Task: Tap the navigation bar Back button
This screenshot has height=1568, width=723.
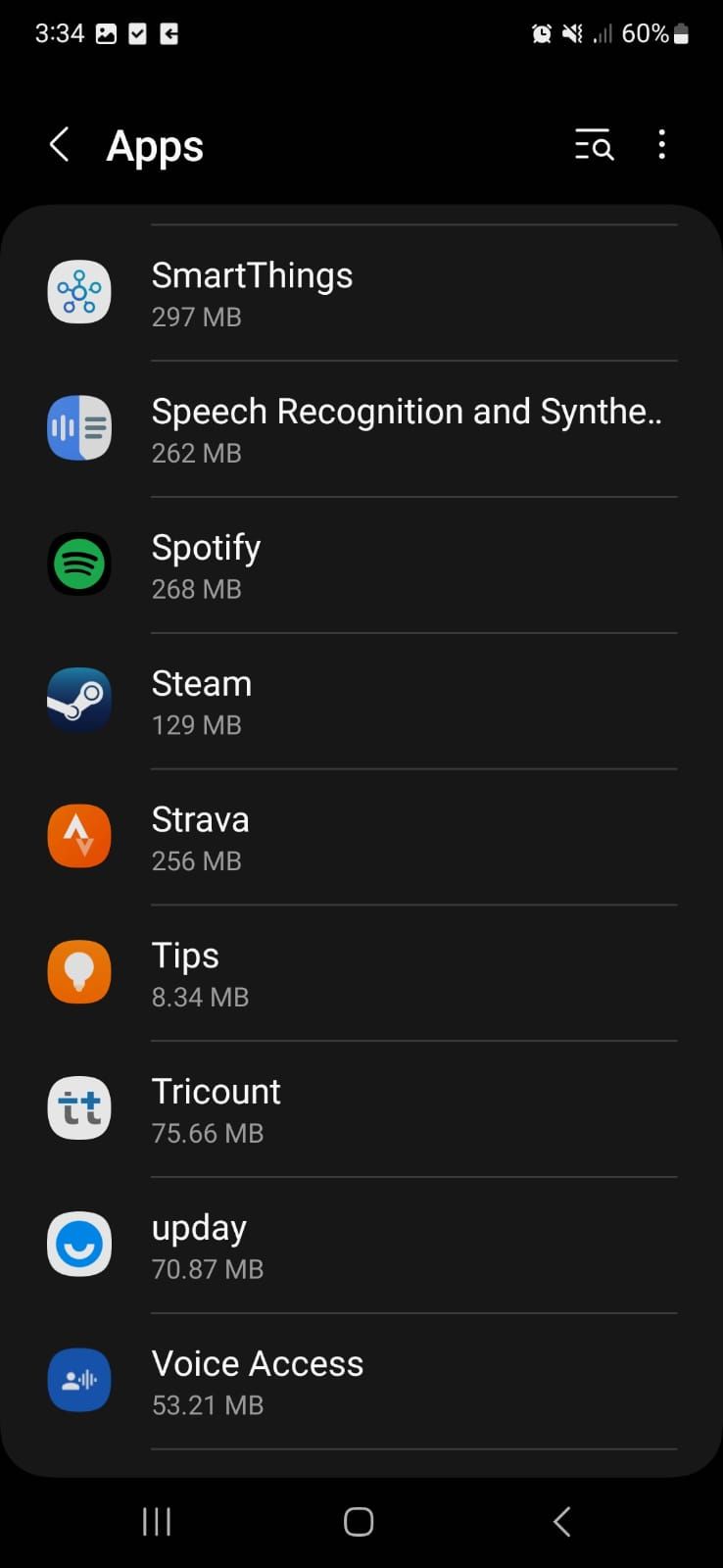Action: pyautogui.click(x=560, y=1522)
